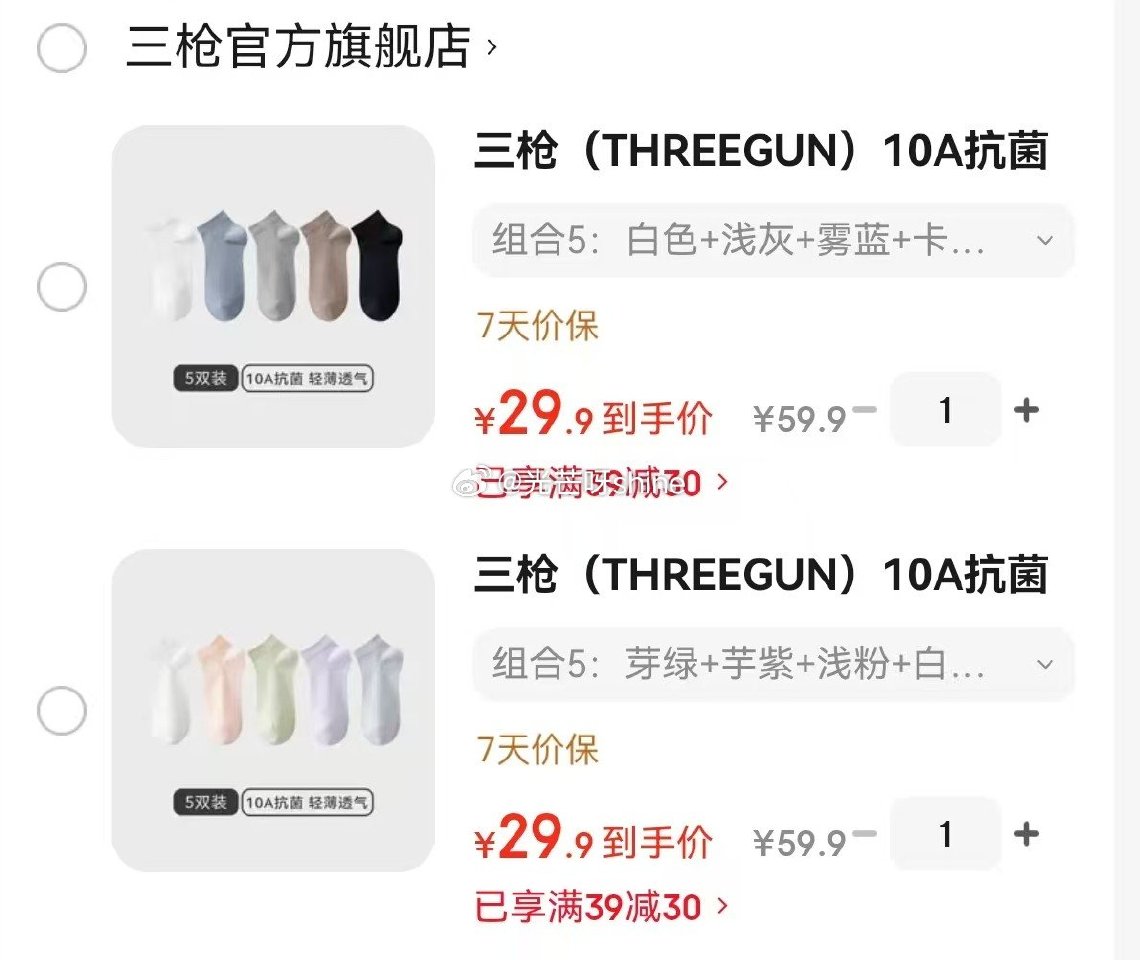
Task: Tap the quantity field of the 芽绿+芋紫 socks
Action: click(x=945, y=834)
